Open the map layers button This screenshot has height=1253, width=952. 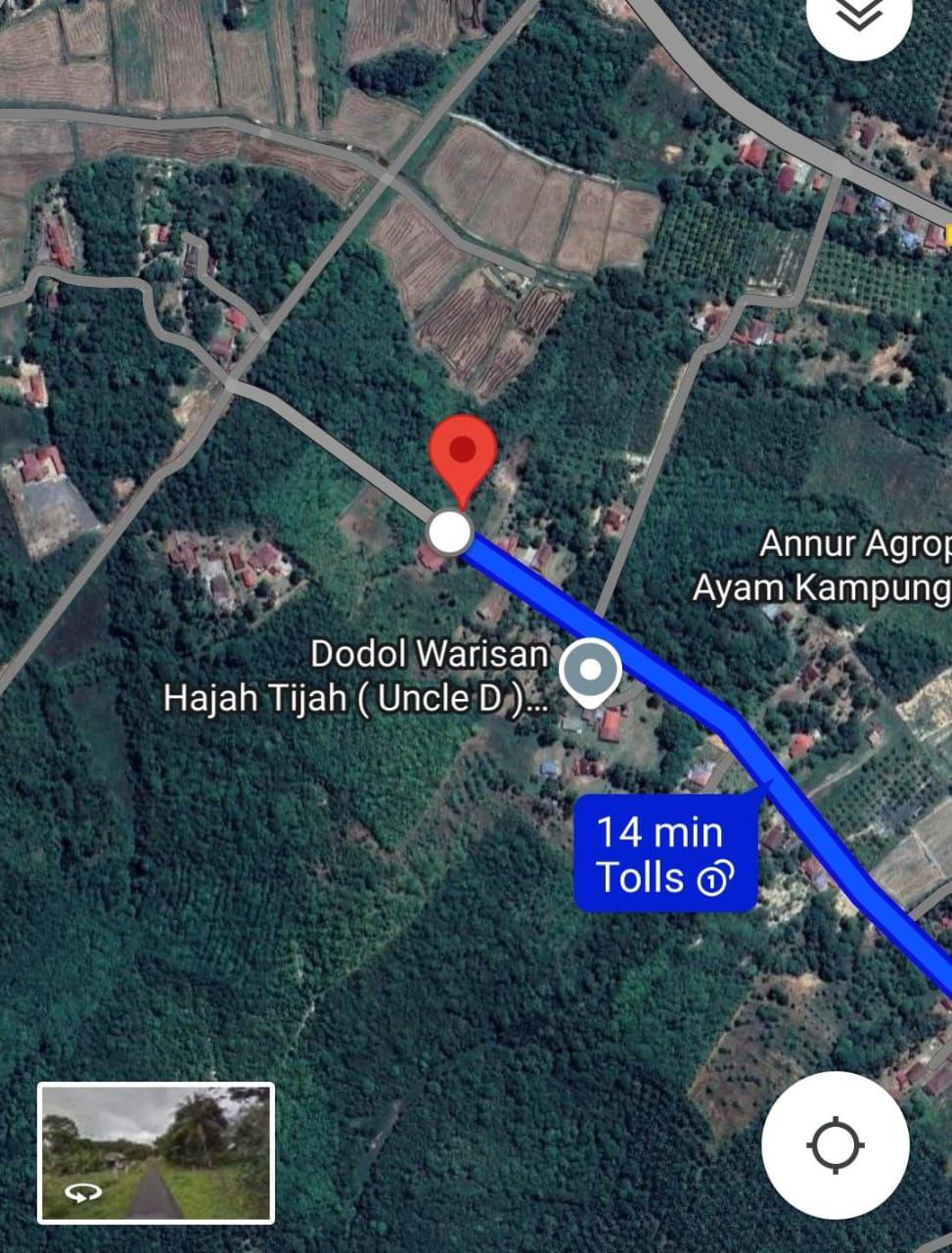858,18
